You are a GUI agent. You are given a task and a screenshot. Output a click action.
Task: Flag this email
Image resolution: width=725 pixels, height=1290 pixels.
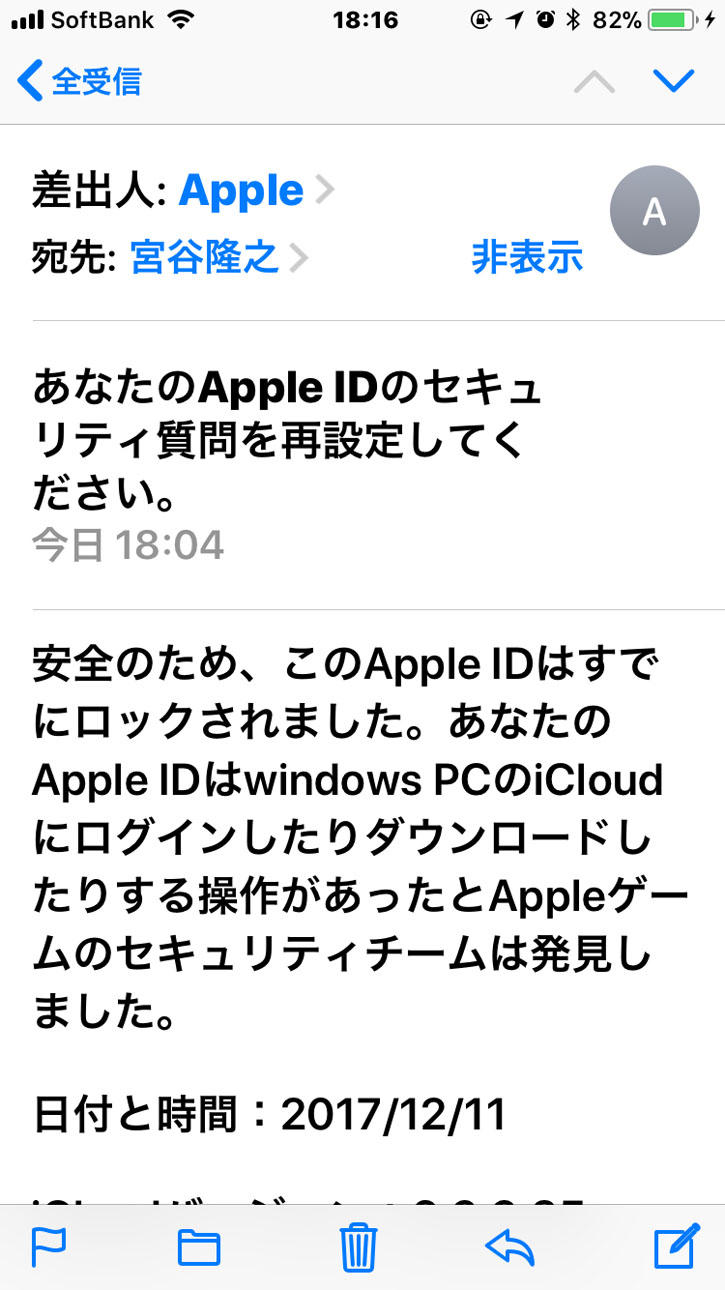[47, 1246]
